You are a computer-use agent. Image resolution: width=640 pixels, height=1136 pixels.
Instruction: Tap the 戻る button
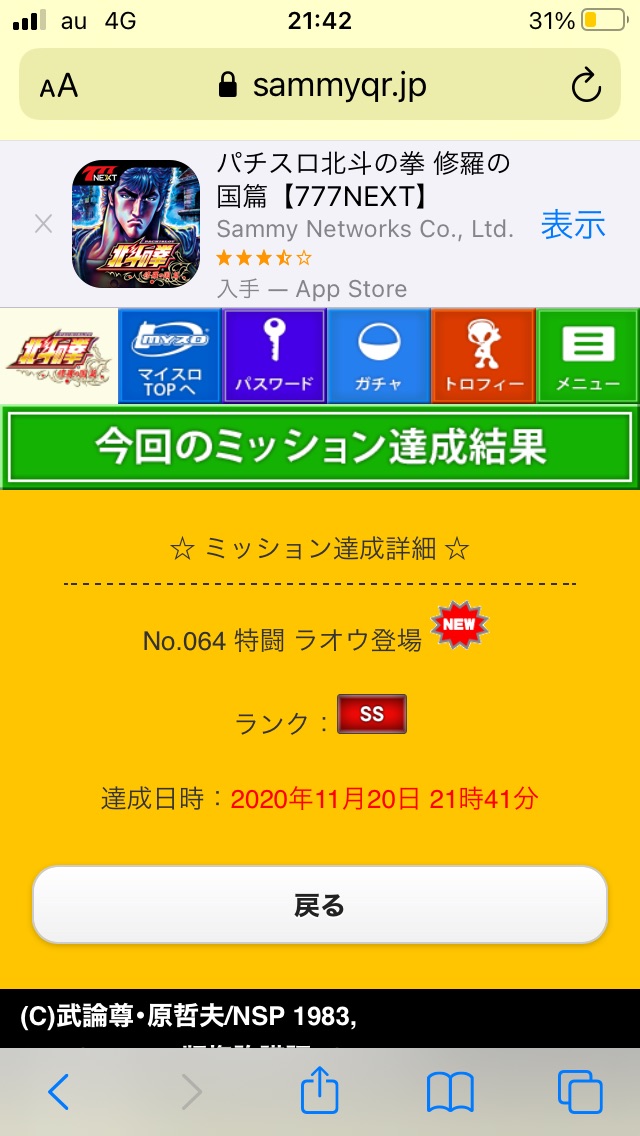(x=320, y=905)
